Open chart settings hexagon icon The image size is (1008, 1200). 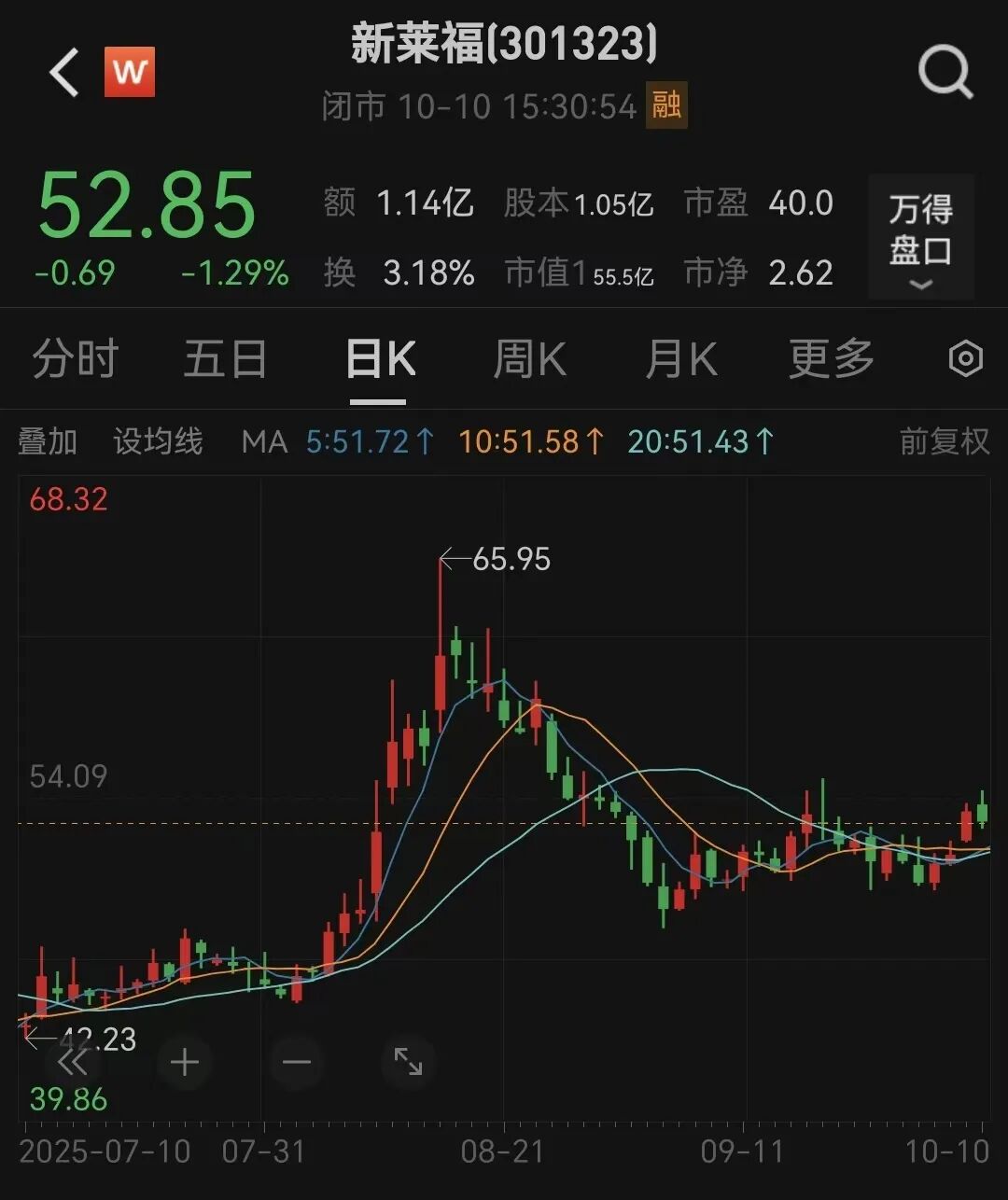point(965,359)
